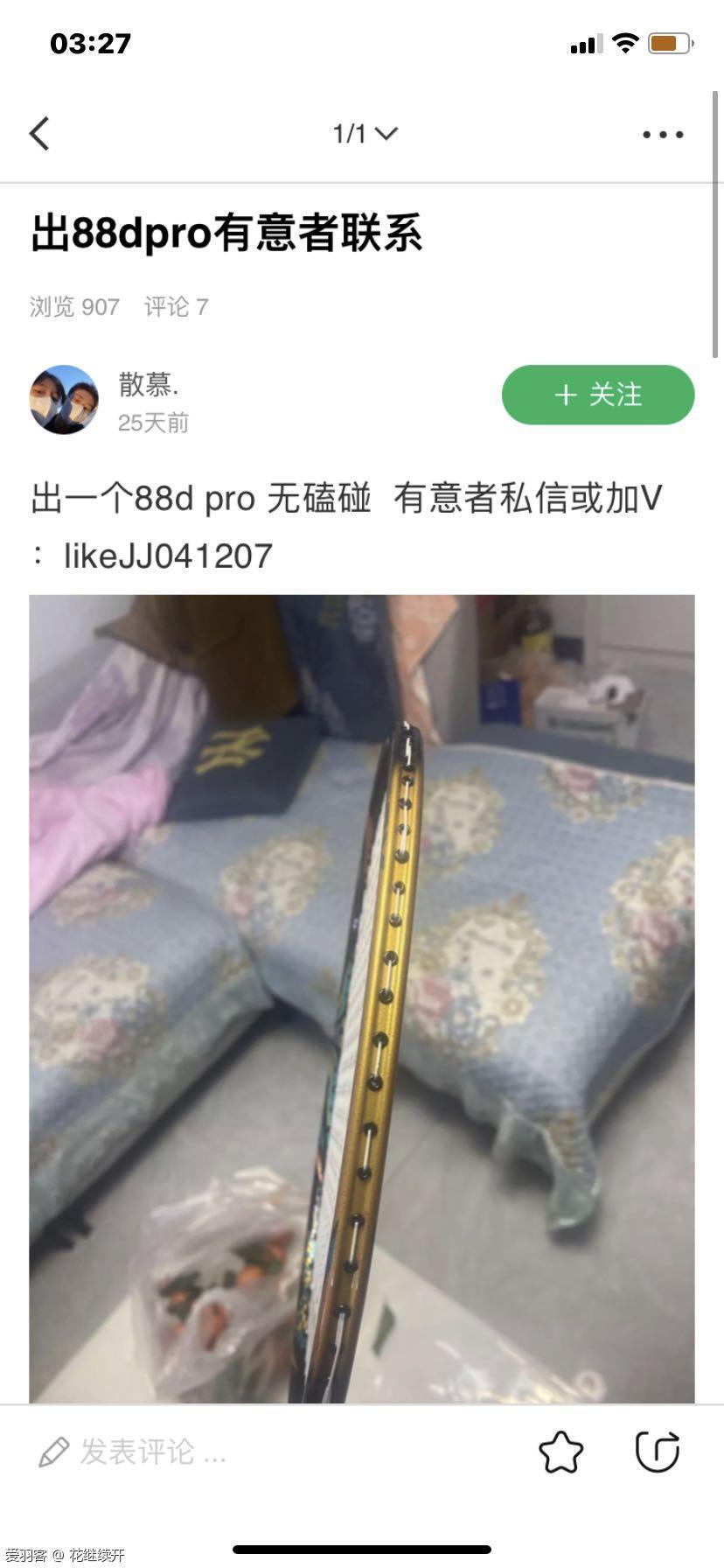The image size is (724, 1568).
Task: Go back using the top-left arrow
Action: (x=39, y=134)
